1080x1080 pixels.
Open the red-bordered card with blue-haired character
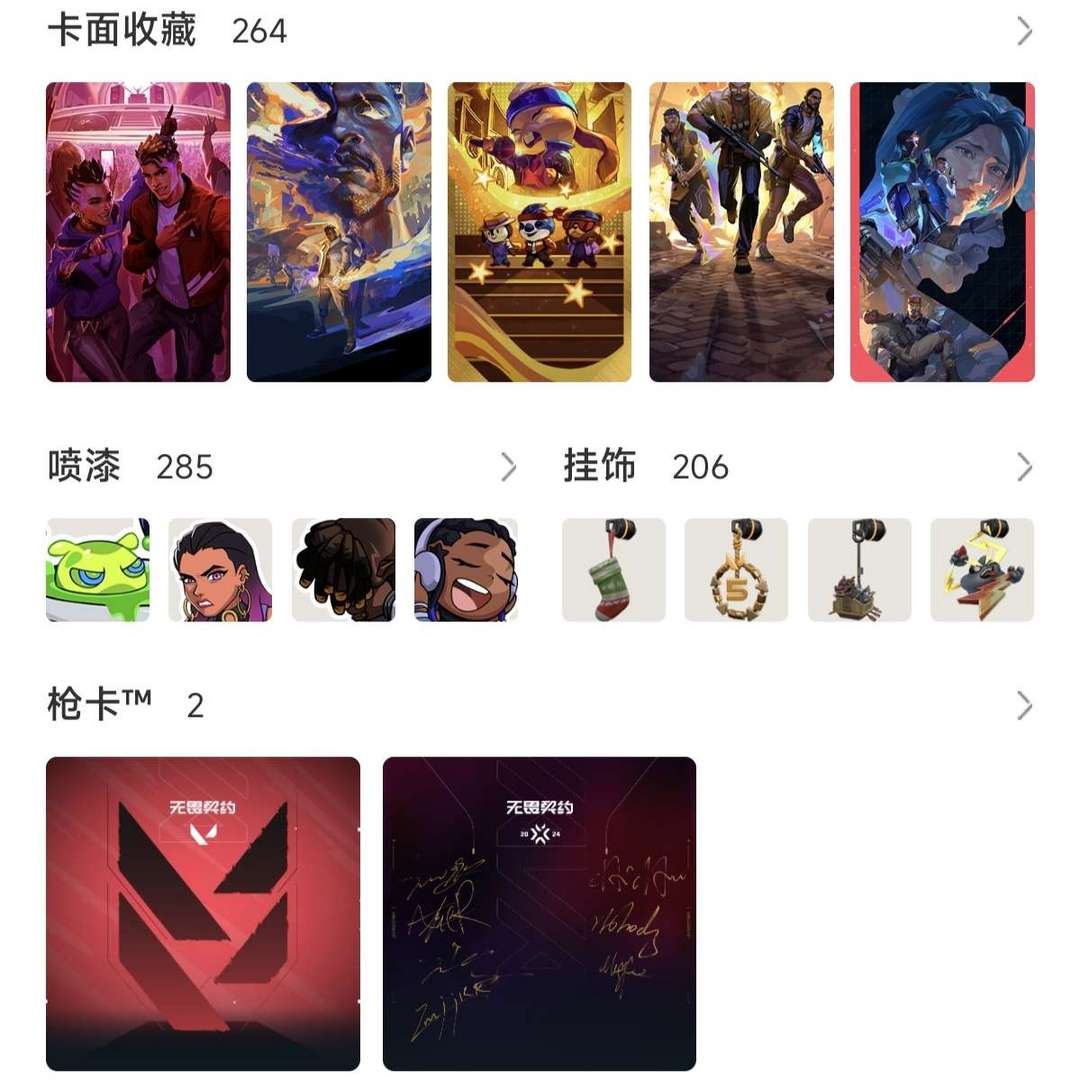[x=942, y=232]
